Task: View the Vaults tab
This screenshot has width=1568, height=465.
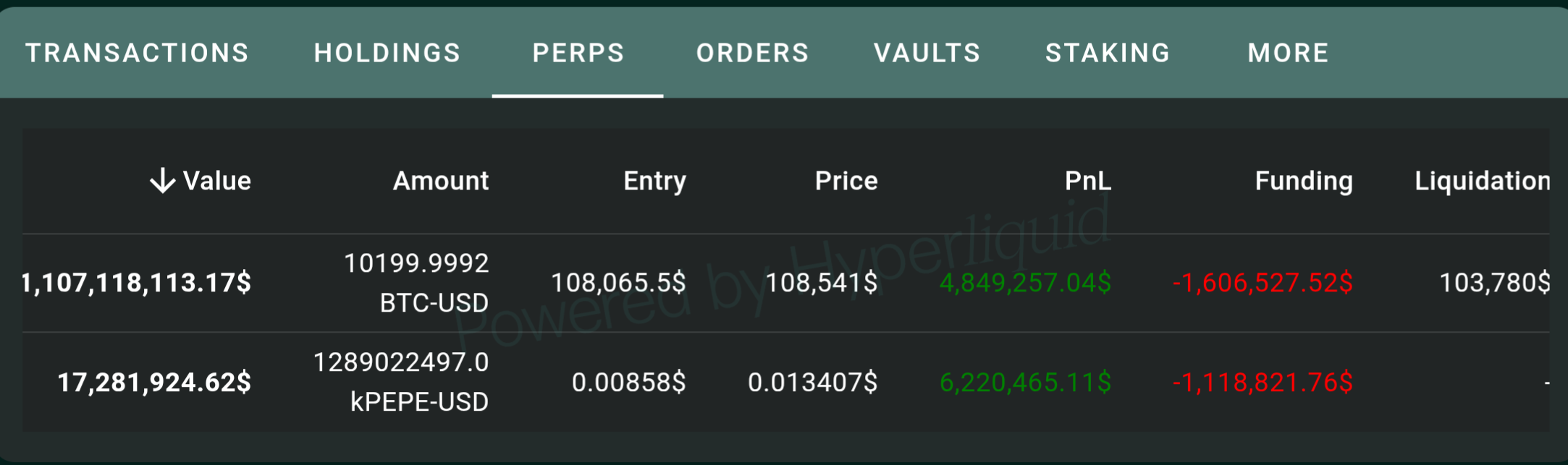Action: coord(927,53)
